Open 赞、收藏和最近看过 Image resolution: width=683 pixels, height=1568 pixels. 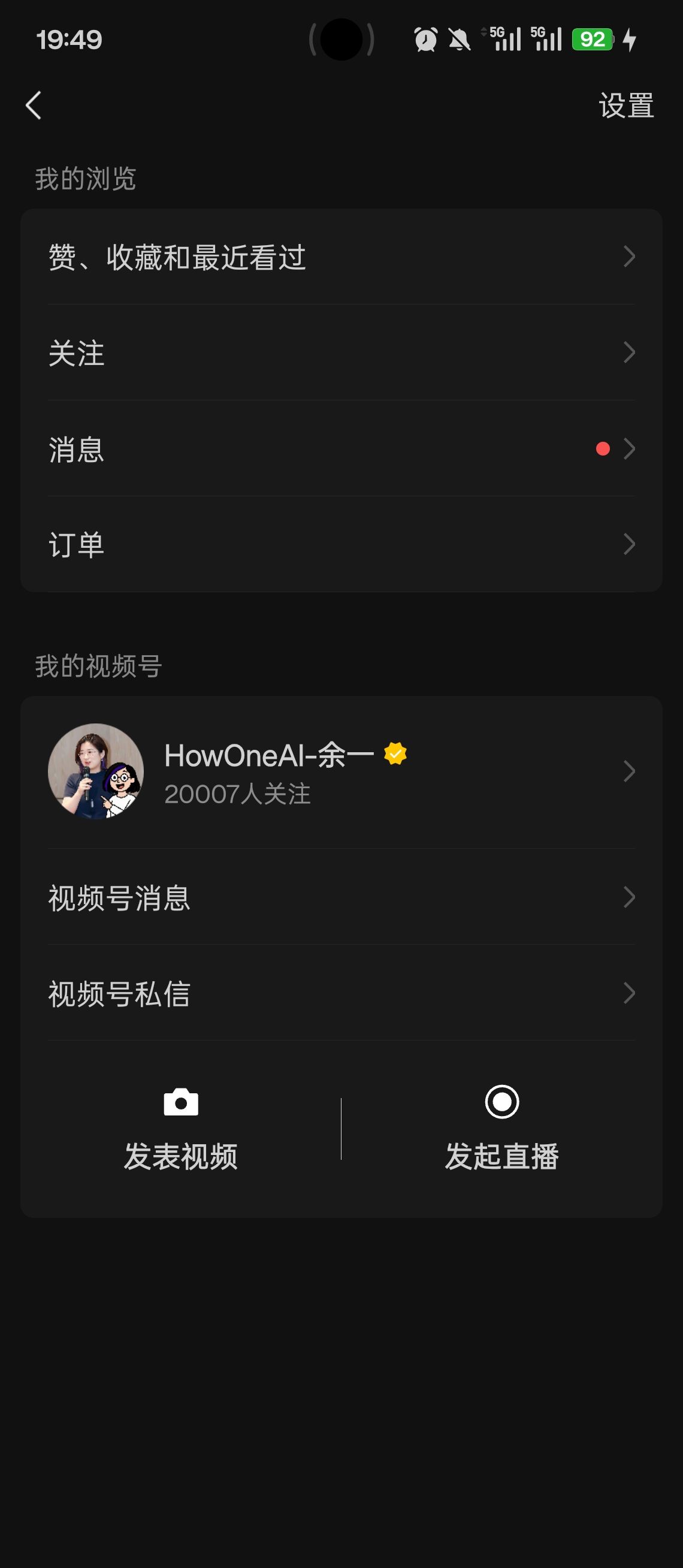click(340, 257)
